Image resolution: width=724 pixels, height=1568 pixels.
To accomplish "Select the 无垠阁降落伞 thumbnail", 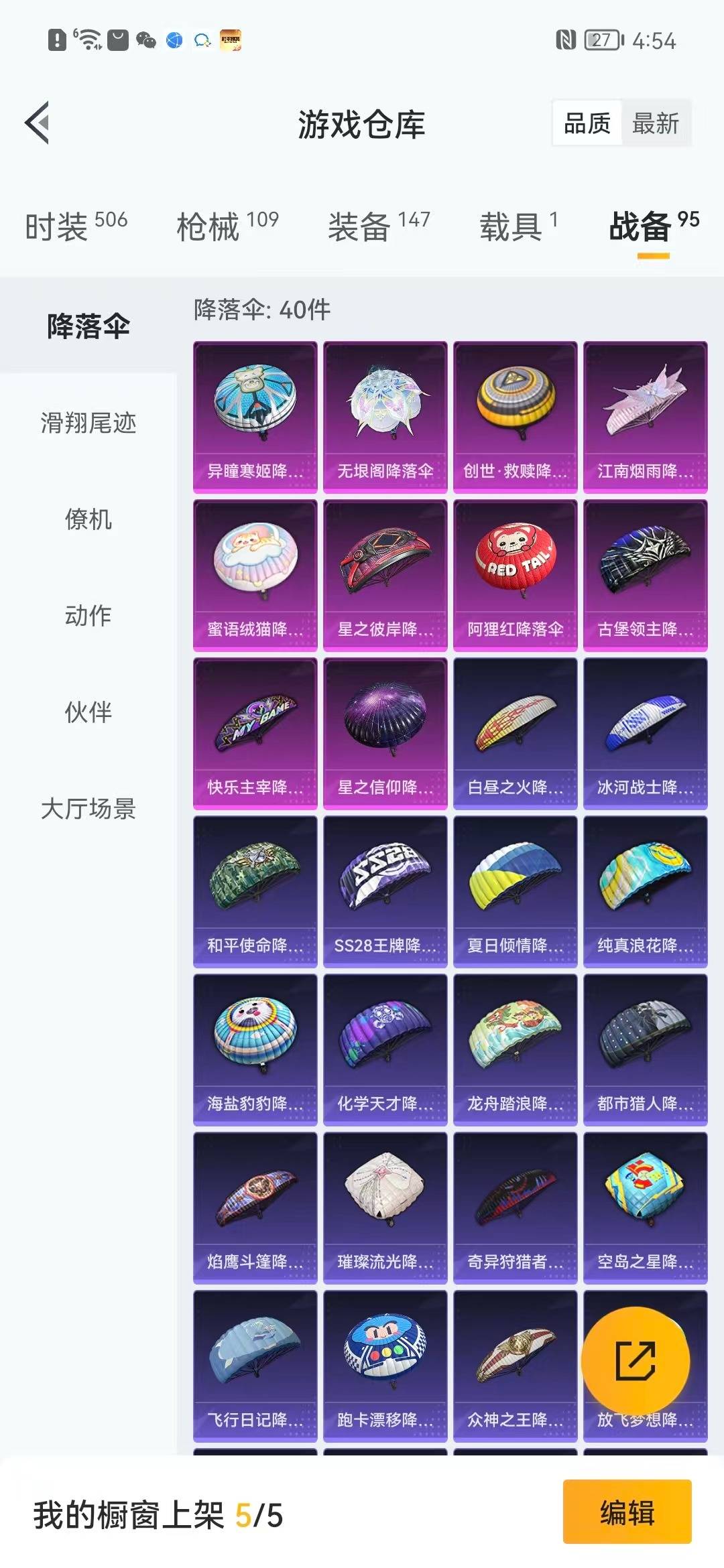I will (385, 412).
